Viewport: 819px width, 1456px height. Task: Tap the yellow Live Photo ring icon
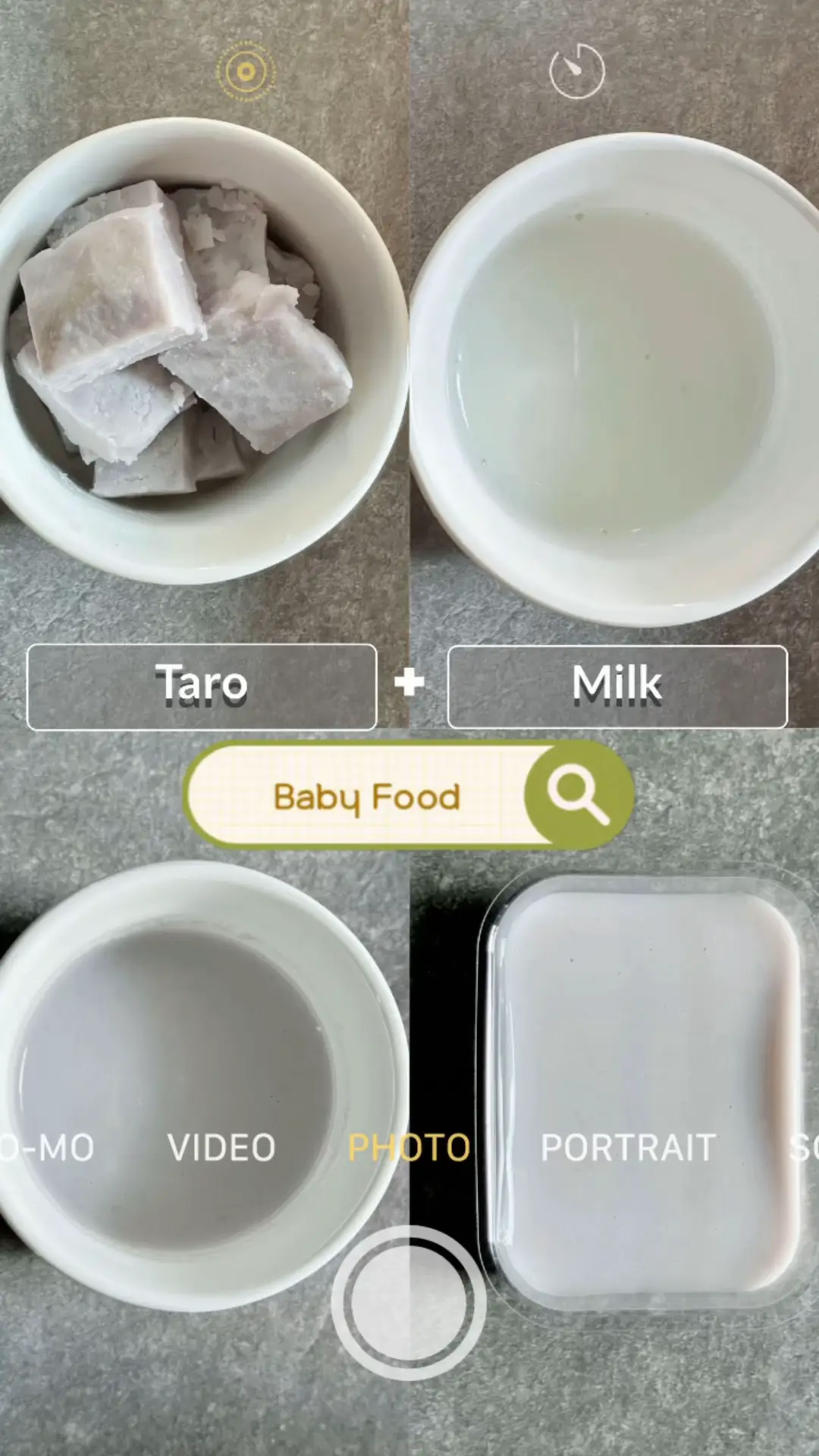[x=246, y=69]
